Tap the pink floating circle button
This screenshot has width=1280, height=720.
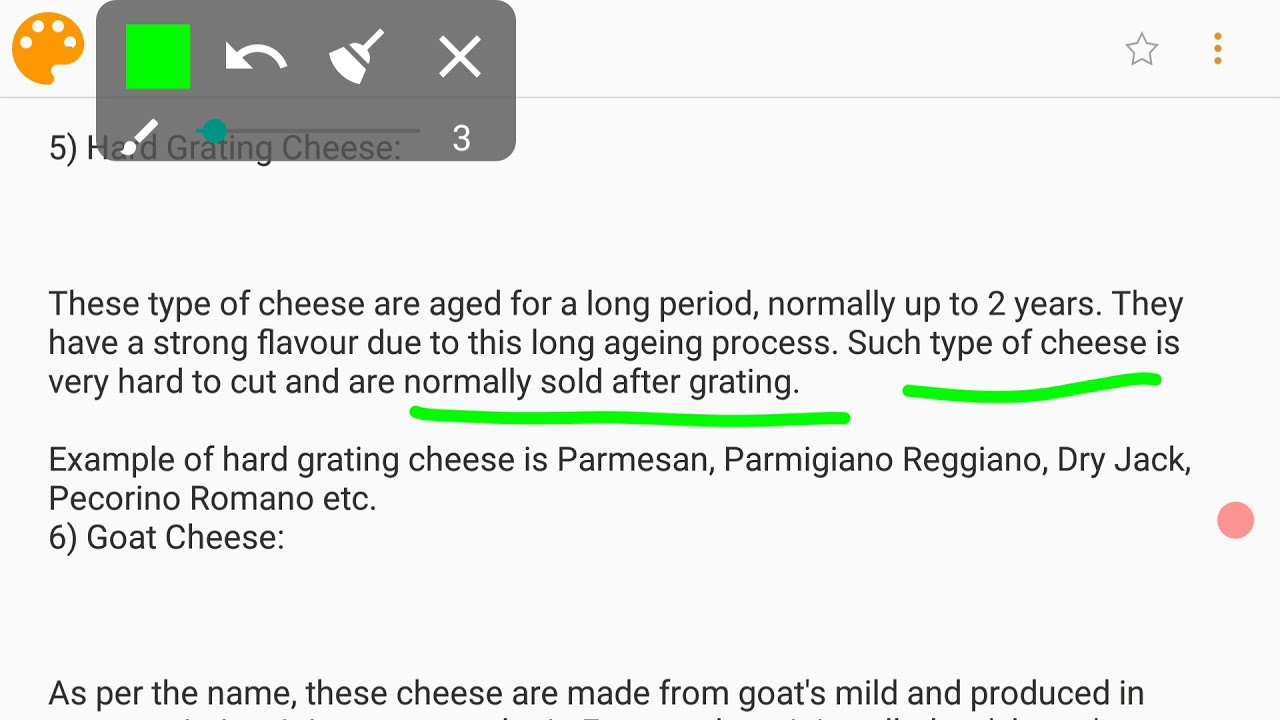pyautogui.click(x=1235, y=520)
